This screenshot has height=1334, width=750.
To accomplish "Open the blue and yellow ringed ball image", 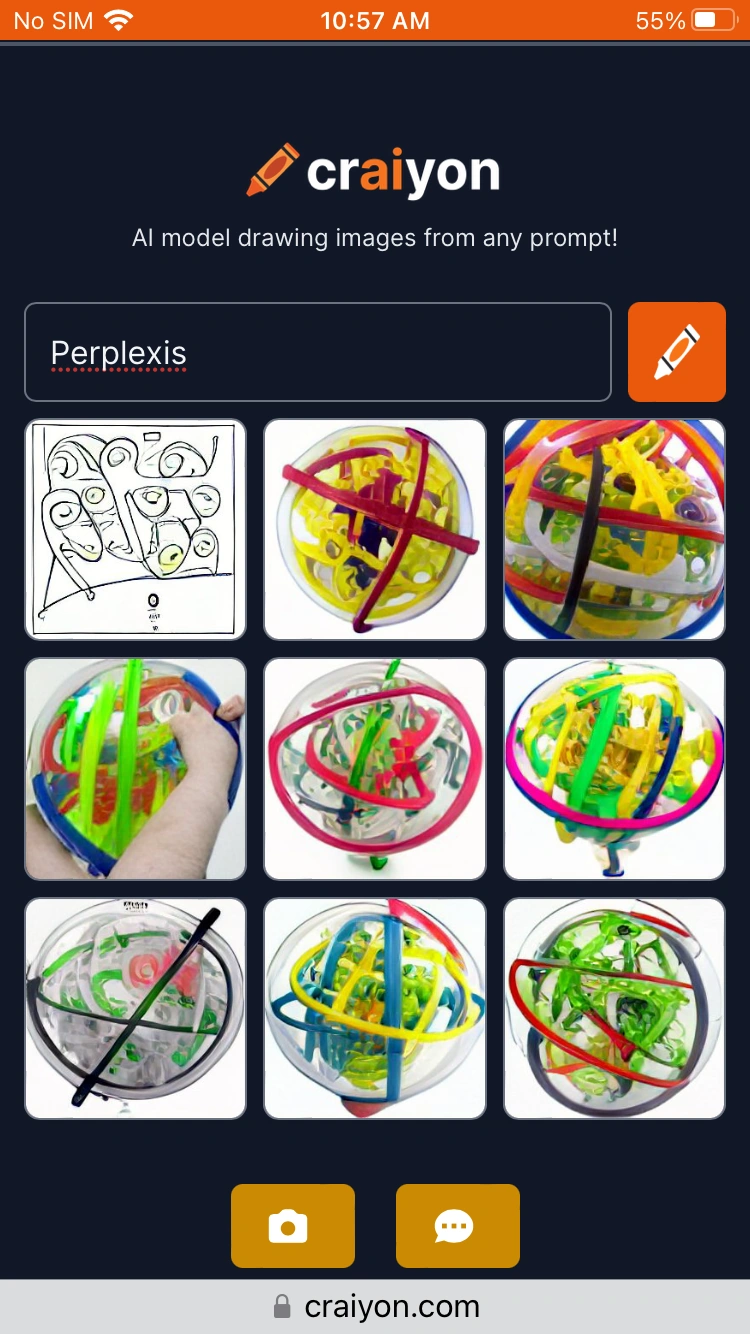I will point(375,1008).
